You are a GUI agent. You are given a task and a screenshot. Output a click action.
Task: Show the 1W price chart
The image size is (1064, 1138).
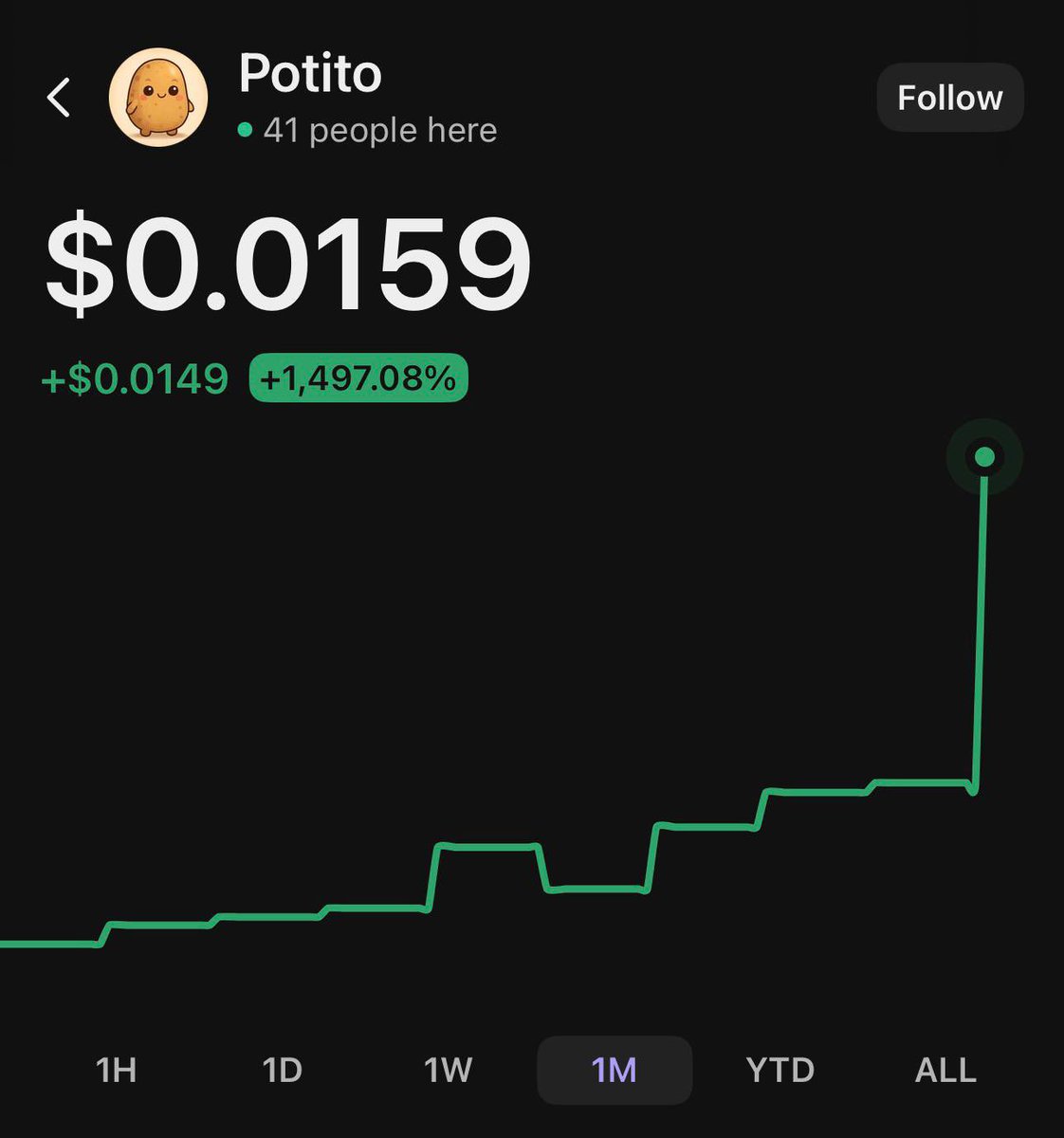(448, 1070)
